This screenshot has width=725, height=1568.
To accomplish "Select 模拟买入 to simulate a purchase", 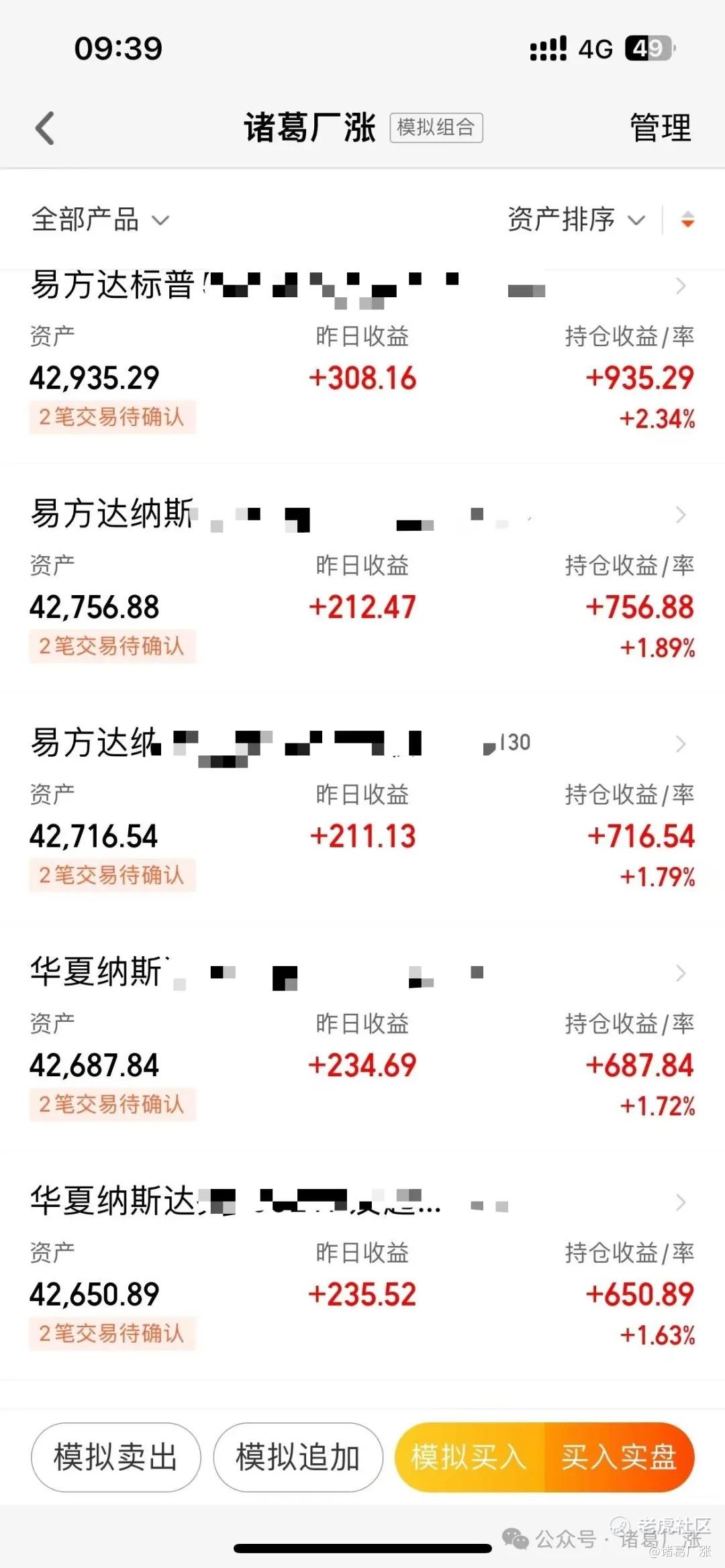I will click(469, 1458).
